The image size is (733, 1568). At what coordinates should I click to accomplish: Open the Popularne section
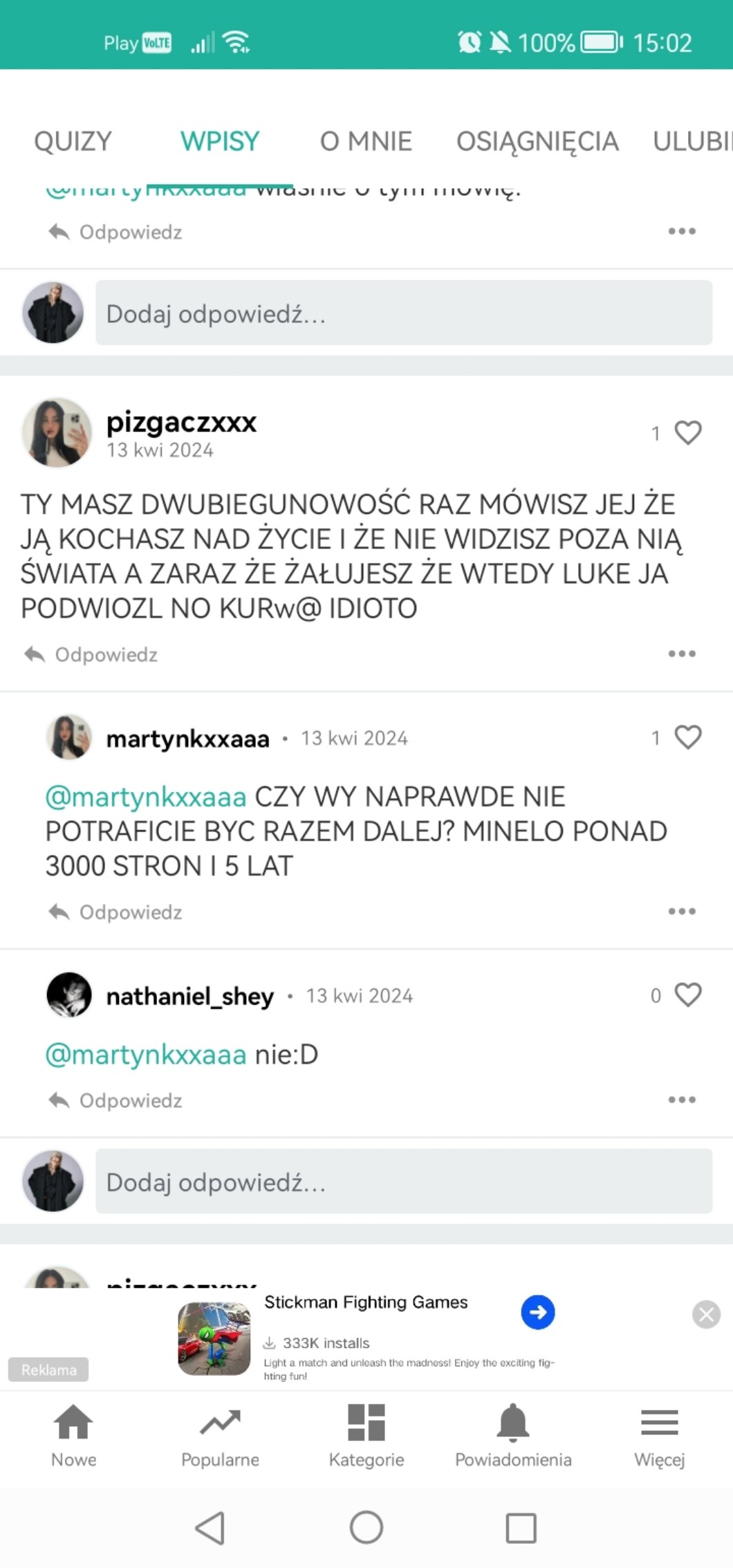220,1436
